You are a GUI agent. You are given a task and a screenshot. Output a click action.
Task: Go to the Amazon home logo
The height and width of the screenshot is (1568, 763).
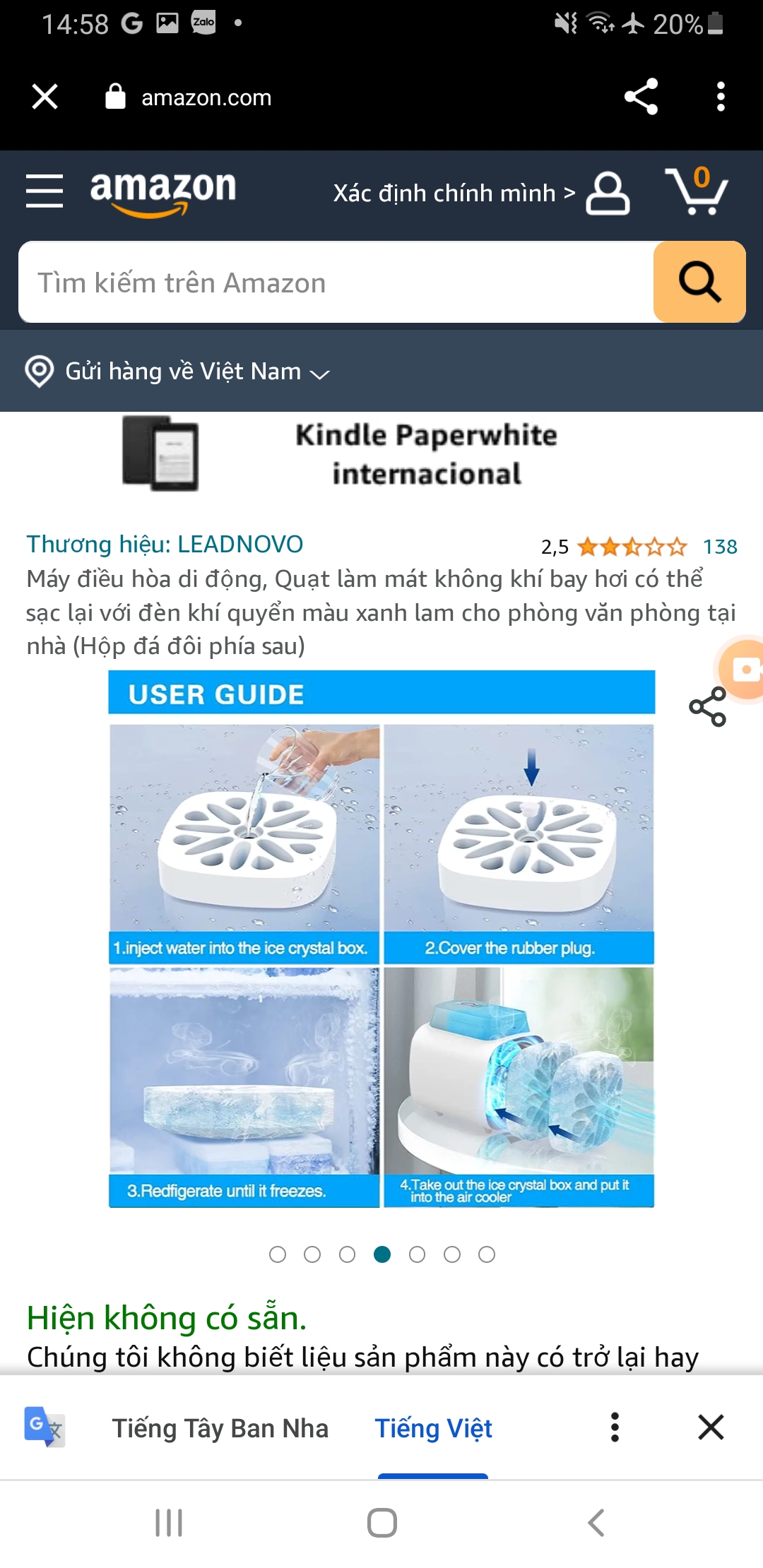pos(163,191)
